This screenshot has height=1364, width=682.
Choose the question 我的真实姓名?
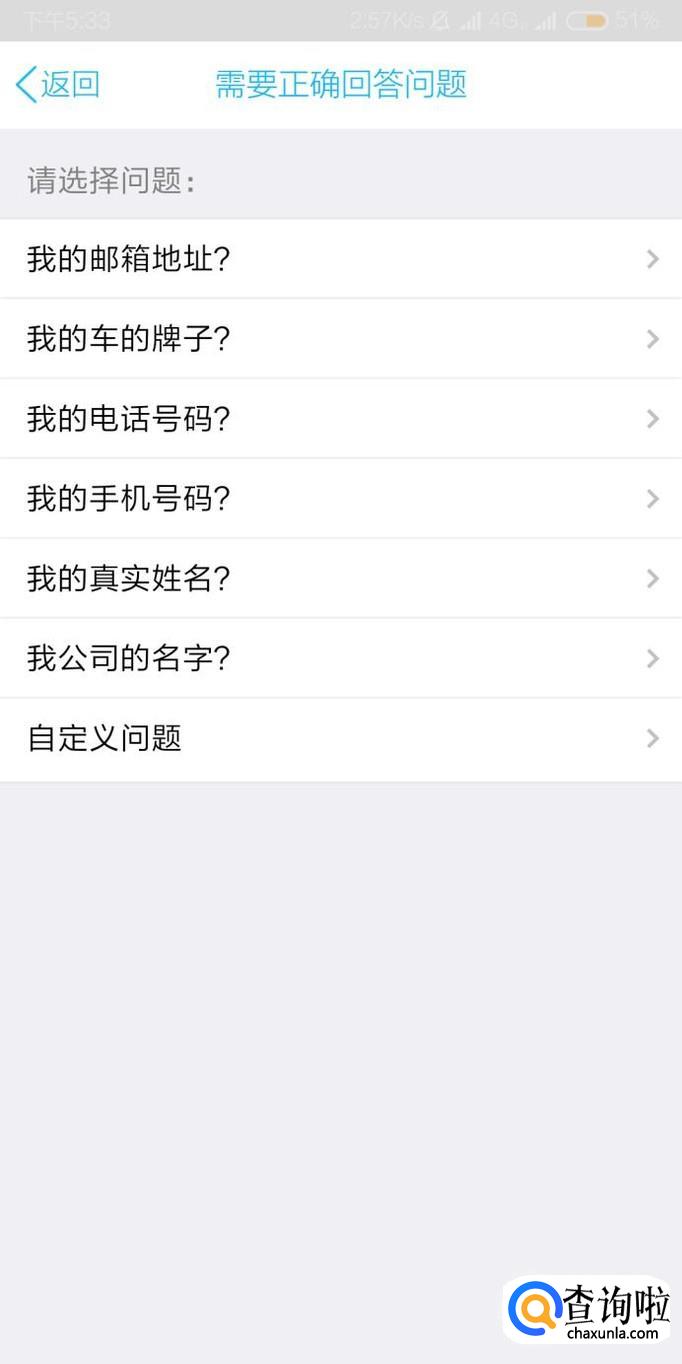click(340, 578)
